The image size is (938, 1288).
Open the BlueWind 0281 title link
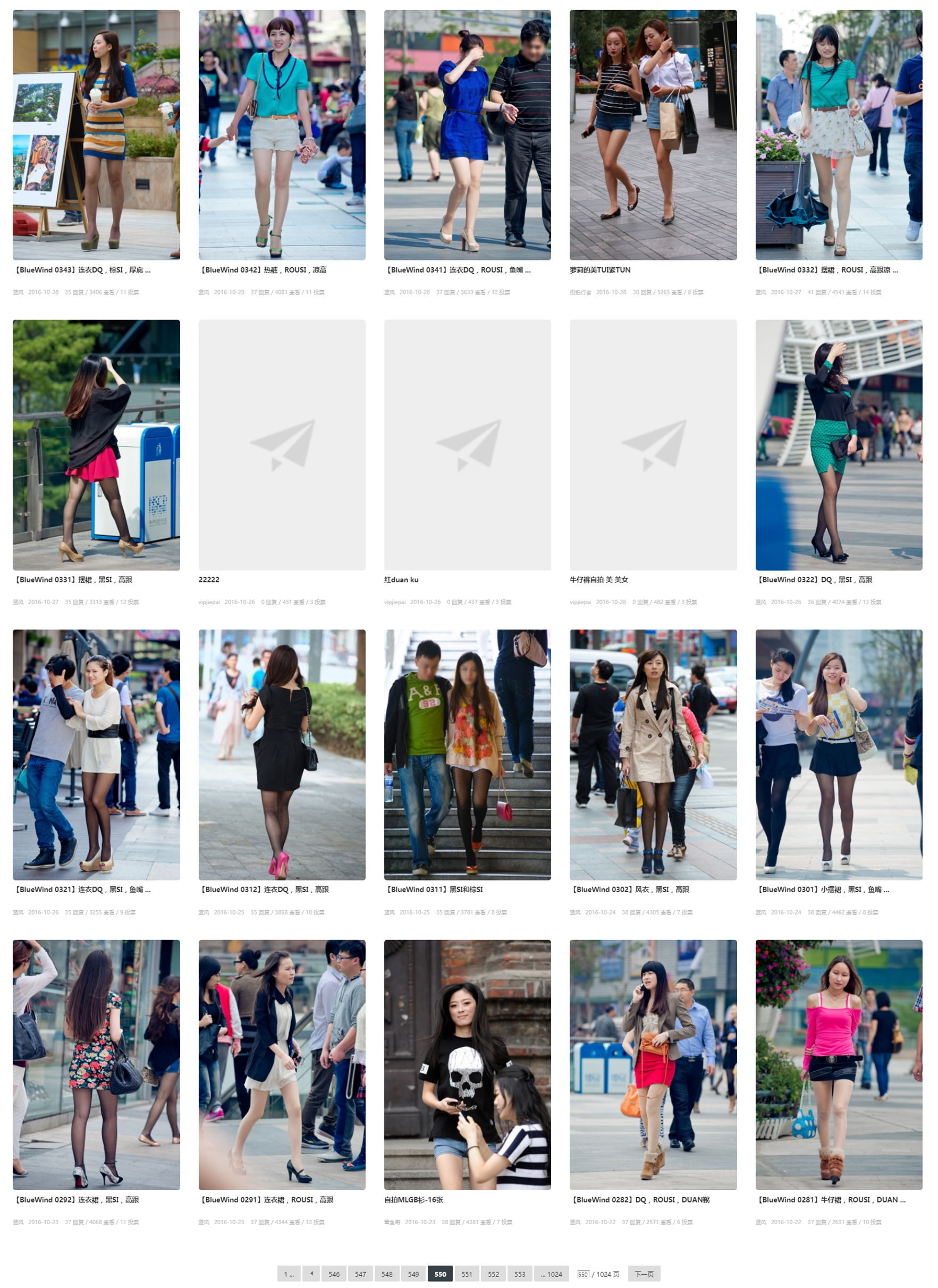pos(832,1199)
